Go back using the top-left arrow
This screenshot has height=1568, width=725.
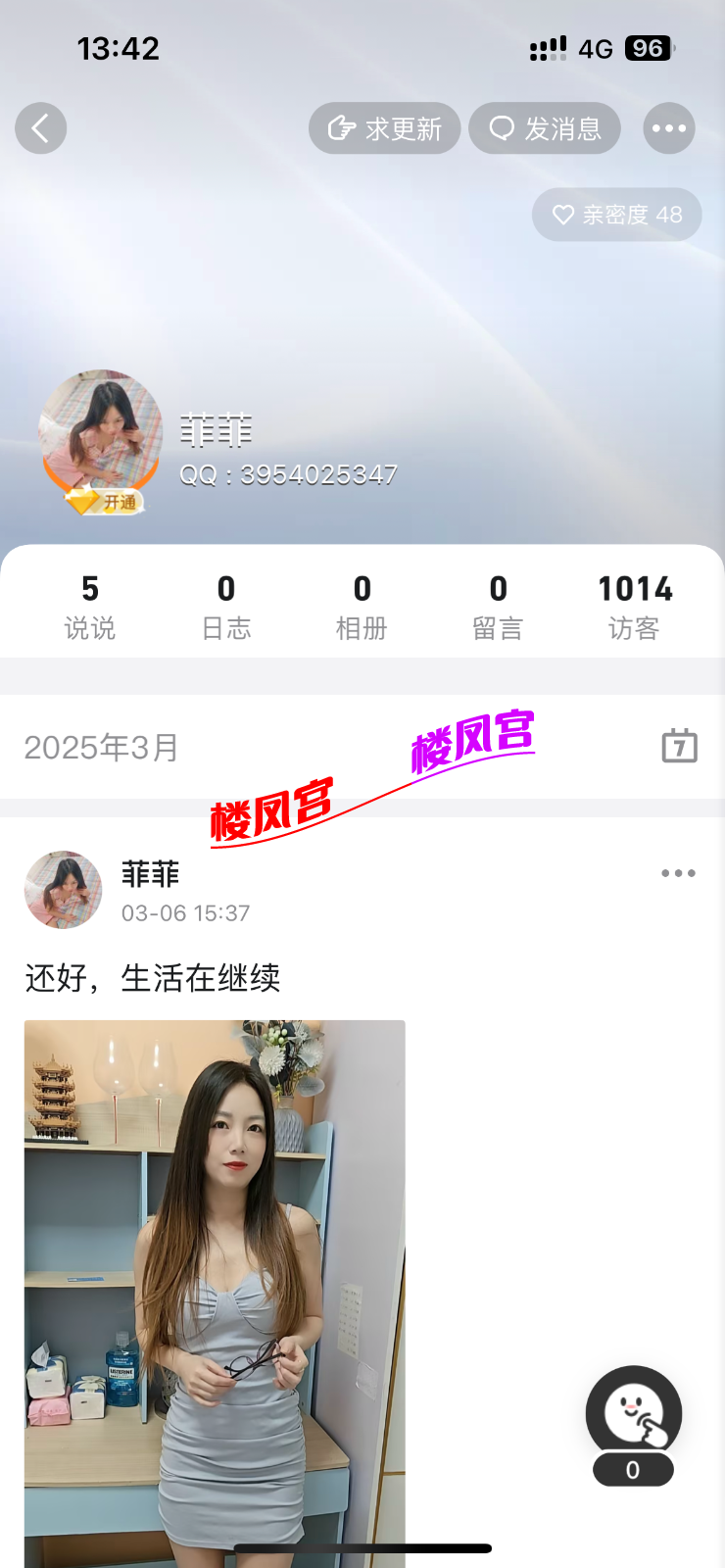click(x=40, y=128)
